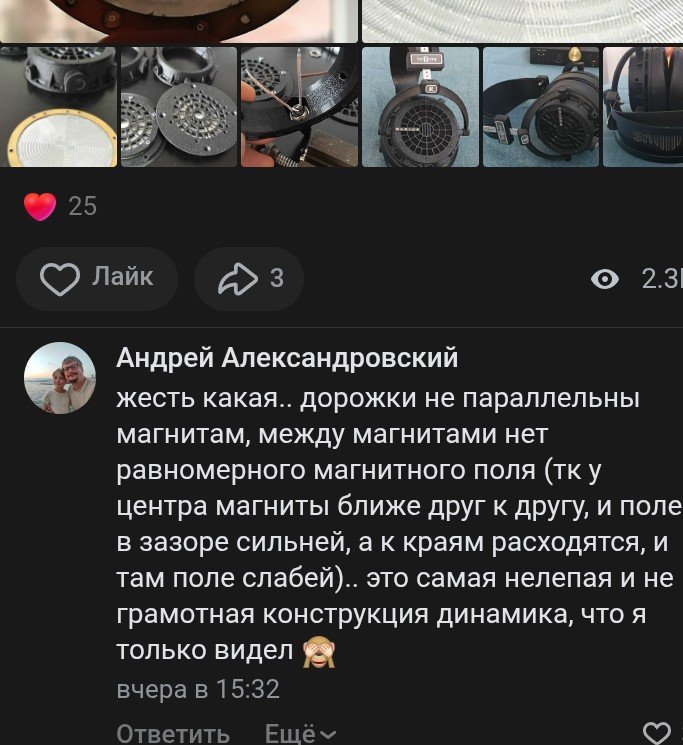The width and height of the screenshot is (683, 745).
Task: Like the post with the Лайк button
Action: point(97,278)
